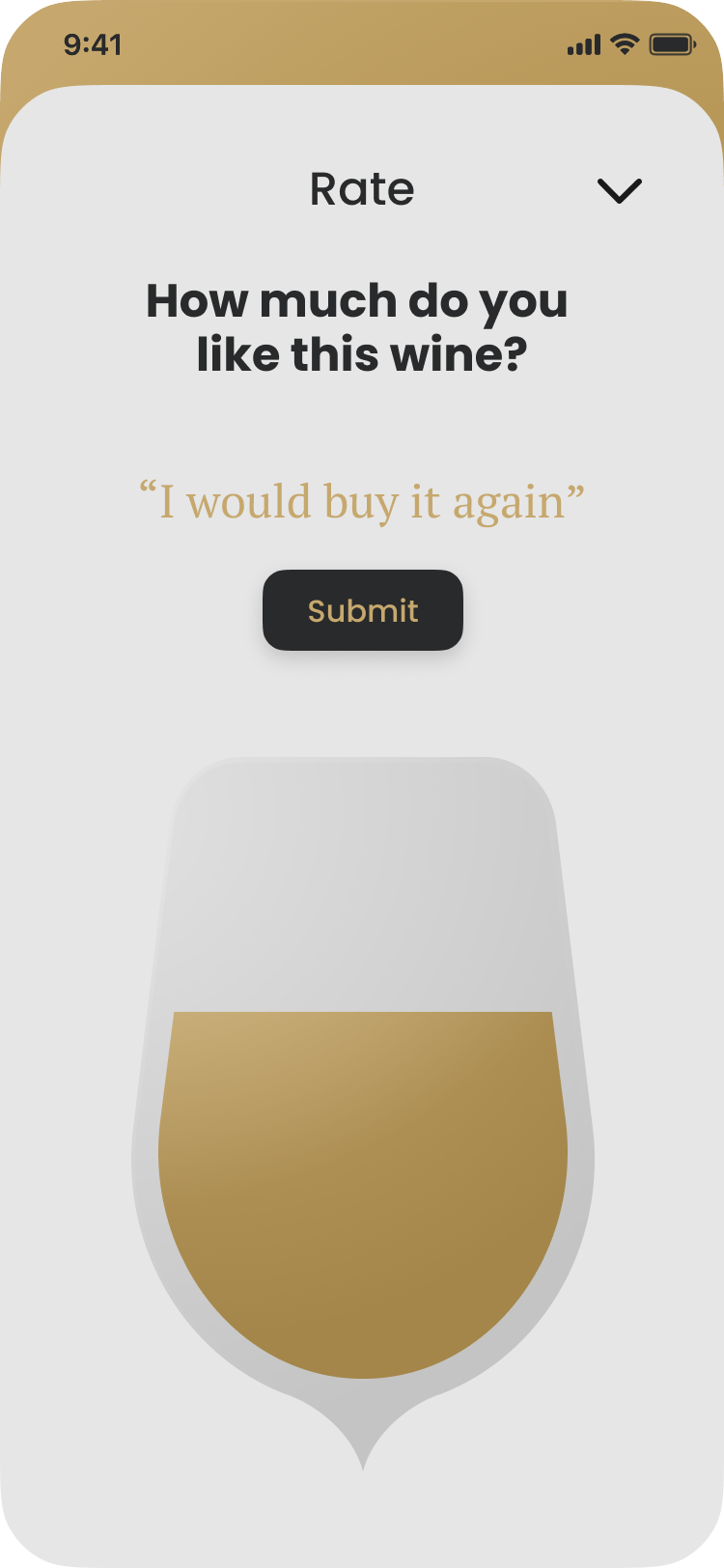The image size is (724, 1568).
Task: Collapse the Rate sheet with the chevron
Action: click(619, 190)
